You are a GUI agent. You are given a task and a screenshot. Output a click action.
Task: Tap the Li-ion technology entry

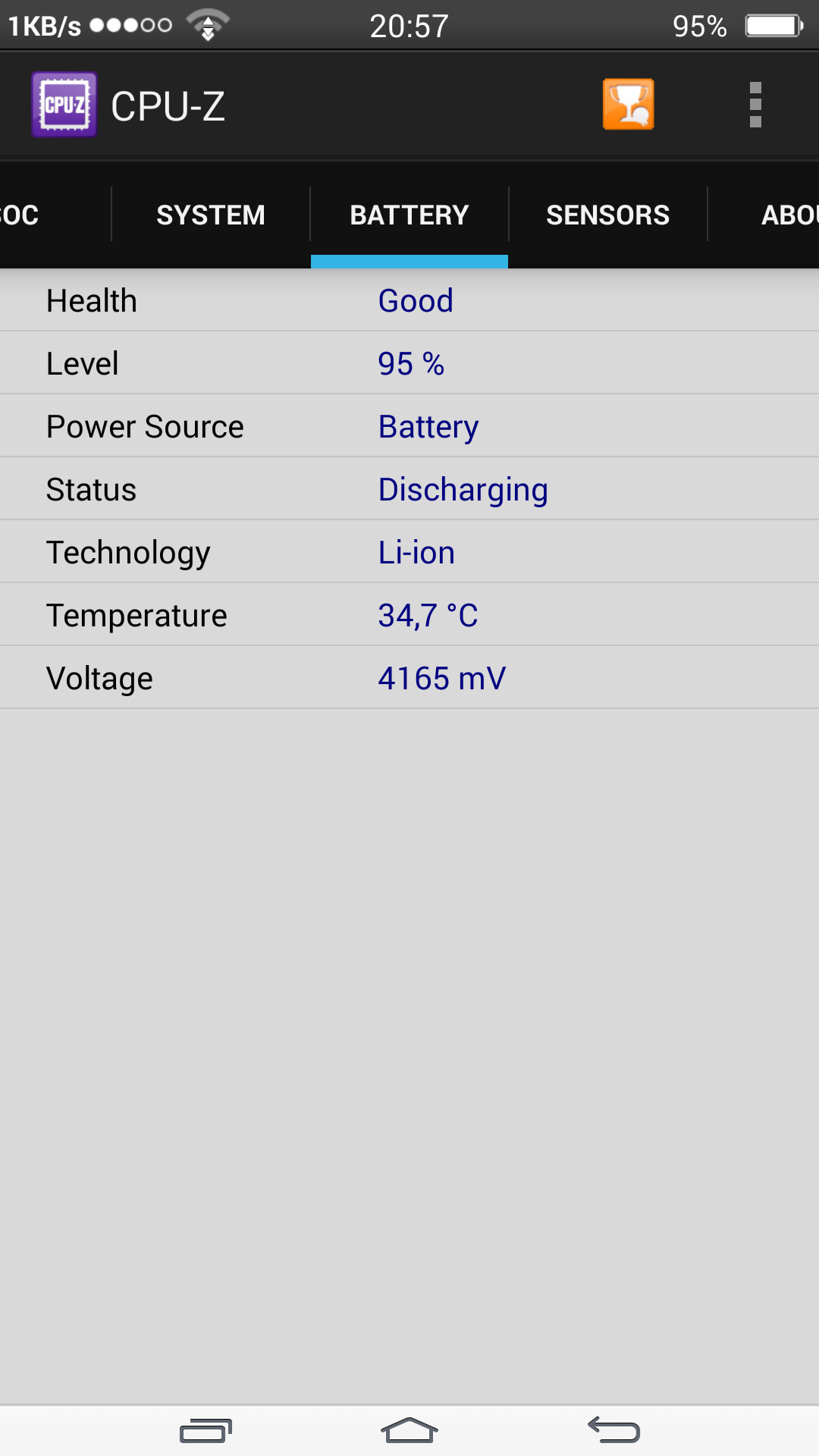pyautogui.click(x=416, y=551)
